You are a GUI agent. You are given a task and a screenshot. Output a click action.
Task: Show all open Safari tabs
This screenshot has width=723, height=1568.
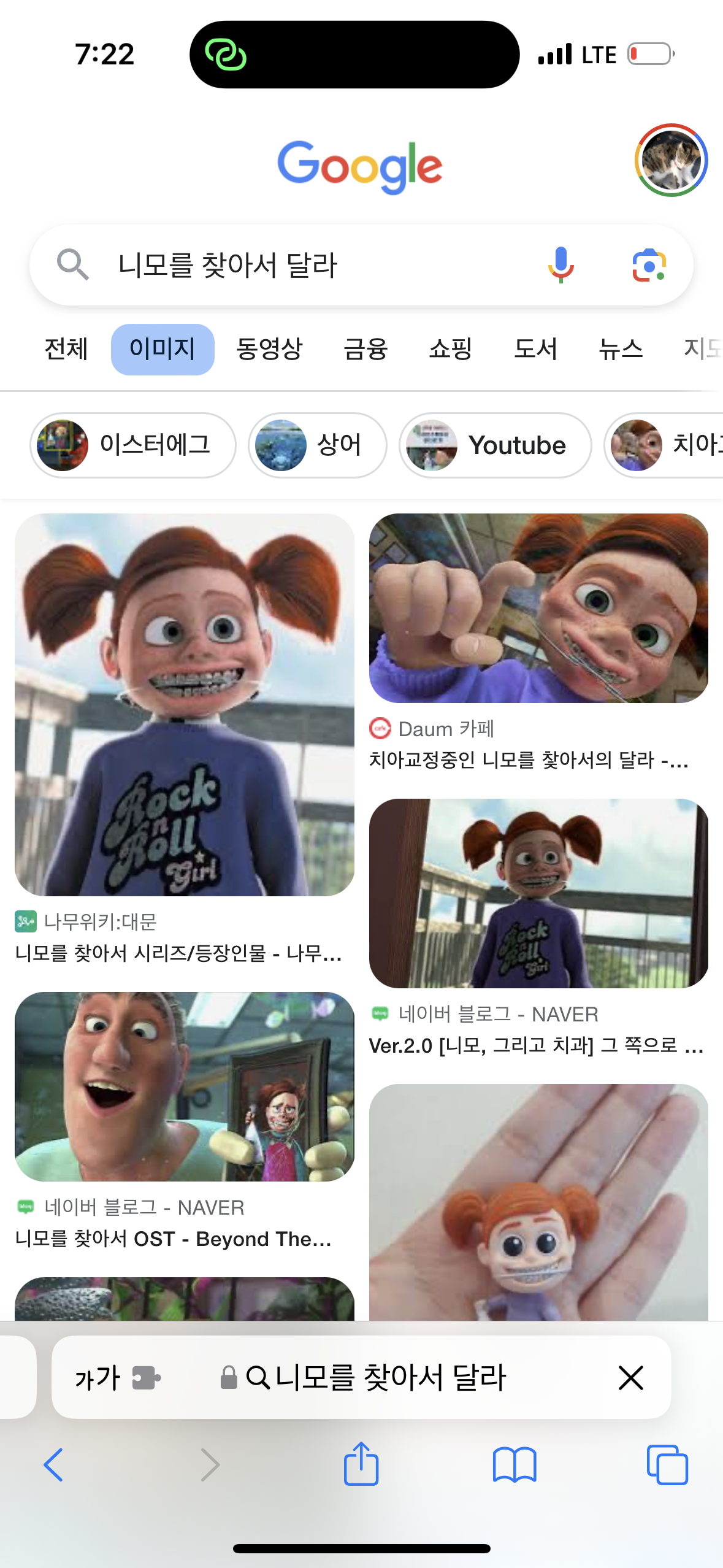pos(667,1465)
